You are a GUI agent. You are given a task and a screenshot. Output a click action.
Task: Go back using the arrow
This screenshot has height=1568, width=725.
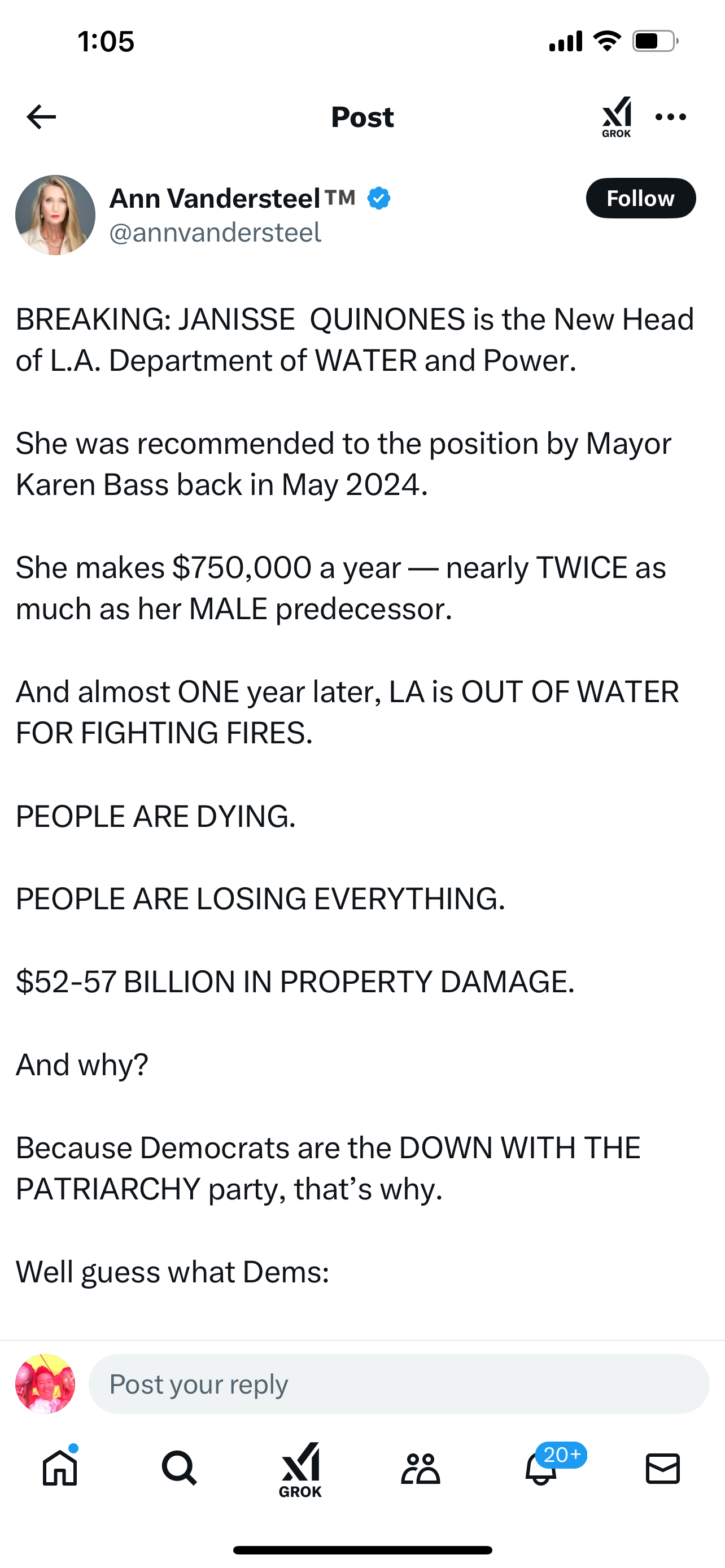tap(41, 117)
